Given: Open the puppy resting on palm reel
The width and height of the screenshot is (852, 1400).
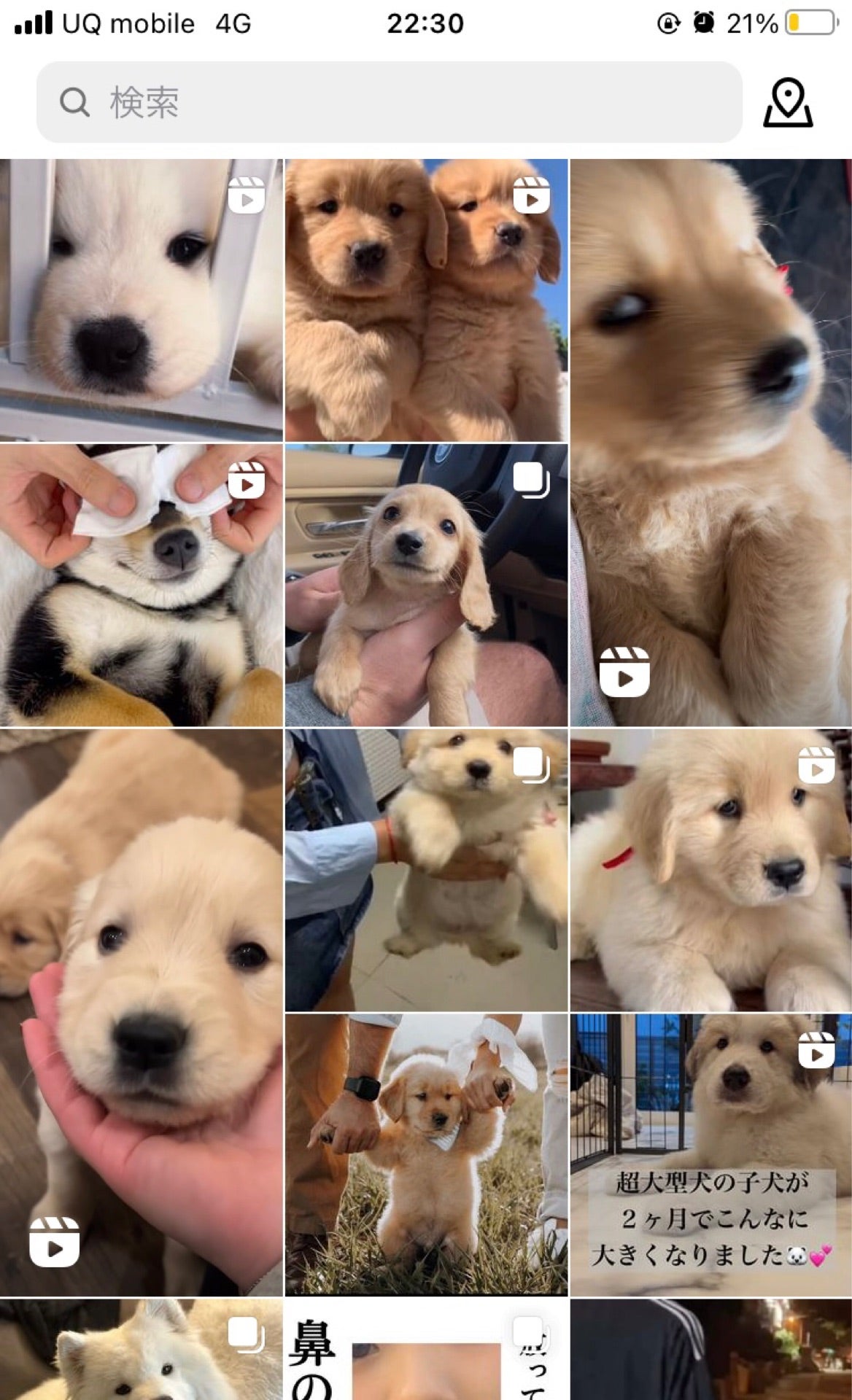Looking at the screenshot, I should pos(142,1012).
